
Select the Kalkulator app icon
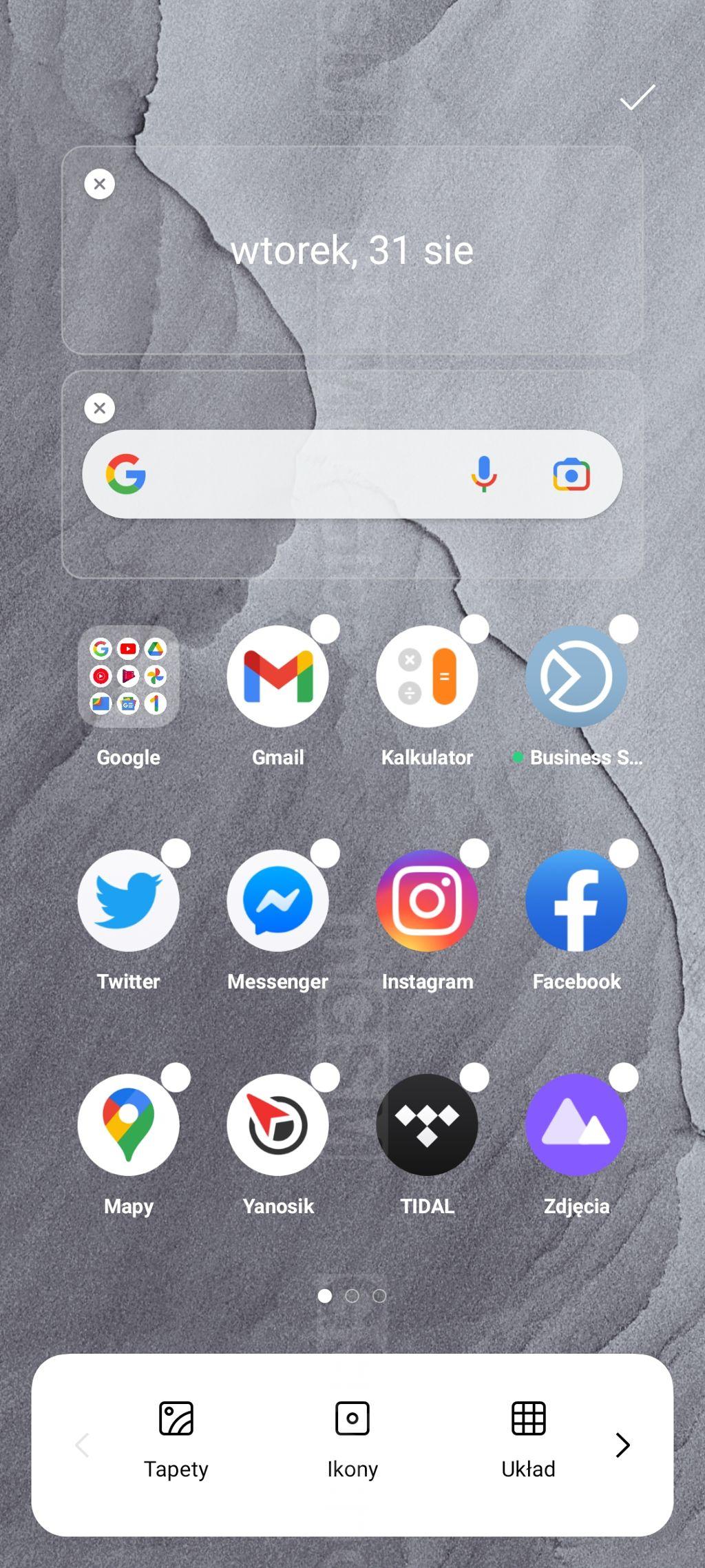(x=427, y=677)
